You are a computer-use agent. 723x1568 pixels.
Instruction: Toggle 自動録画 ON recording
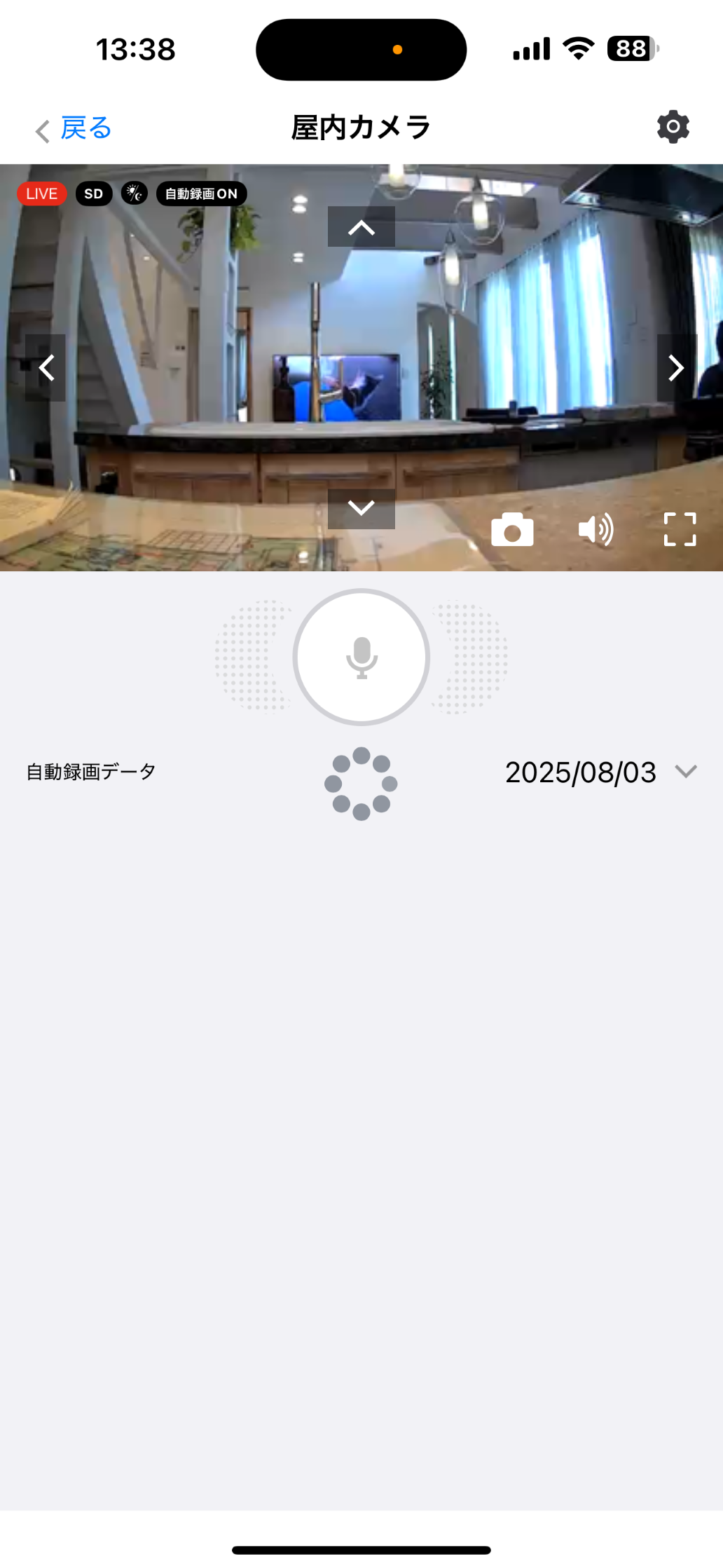[x=202, y=194]
